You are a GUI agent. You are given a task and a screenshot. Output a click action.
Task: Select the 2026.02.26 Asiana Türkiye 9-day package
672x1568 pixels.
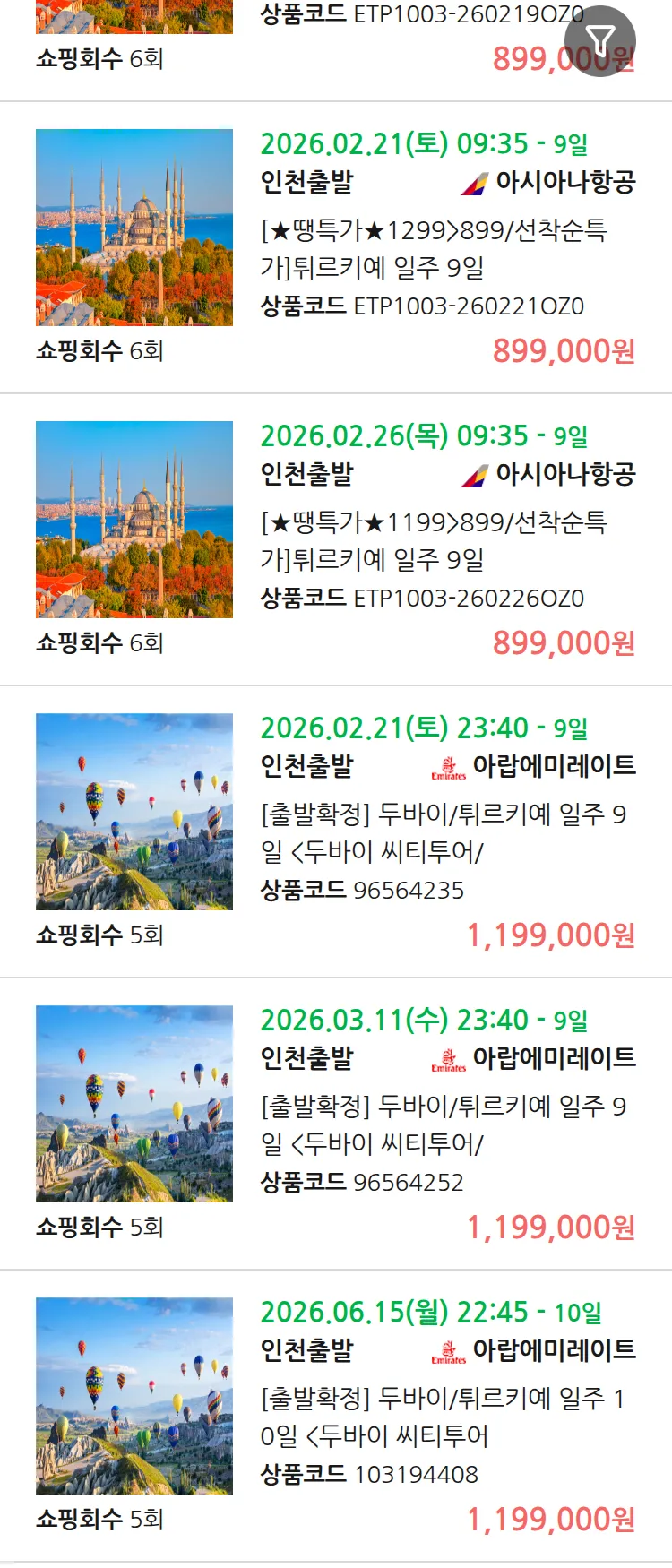tap(434, 541)
